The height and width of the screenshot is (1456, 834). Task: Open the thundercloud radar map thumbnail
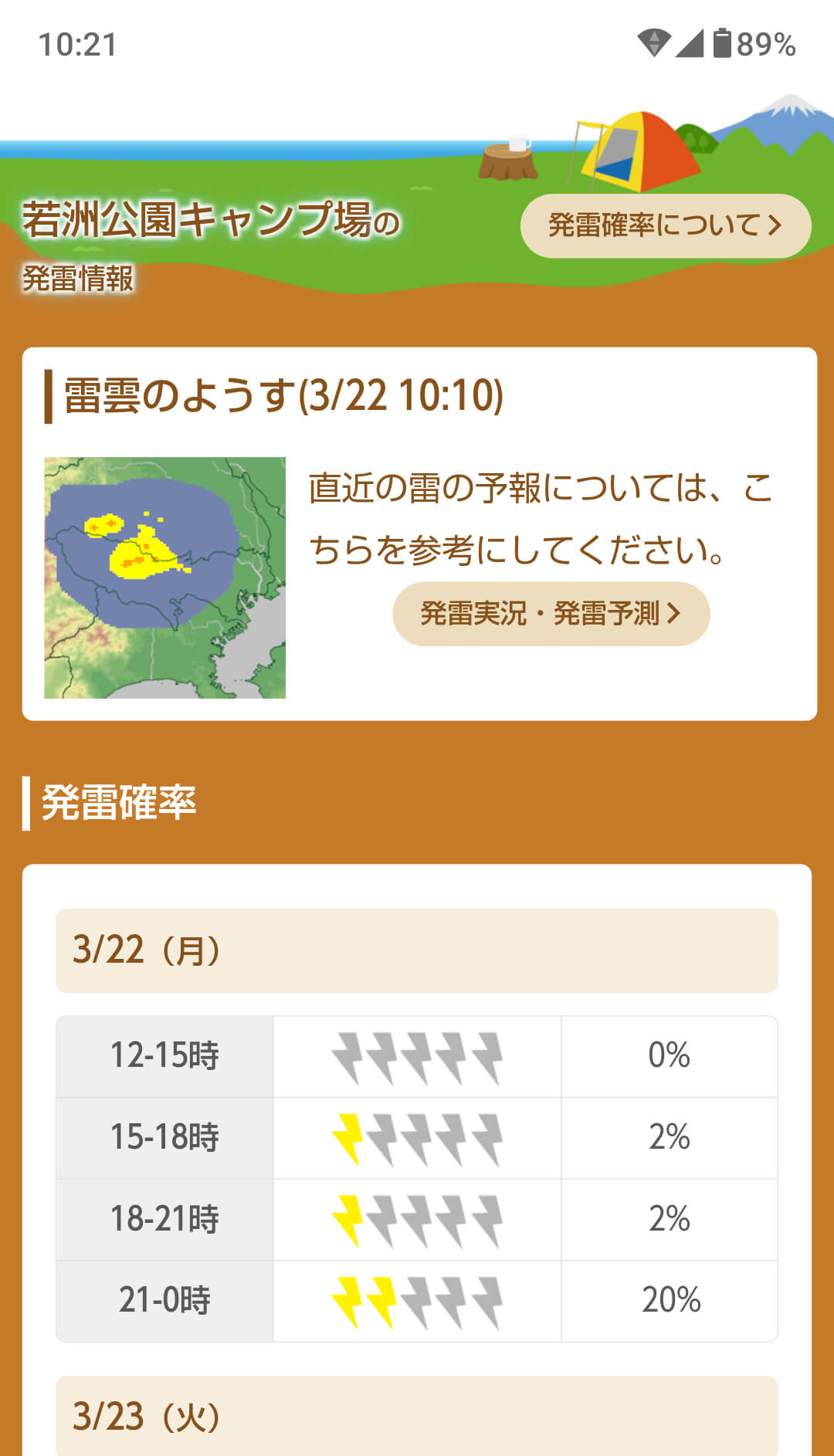point(165,575)
